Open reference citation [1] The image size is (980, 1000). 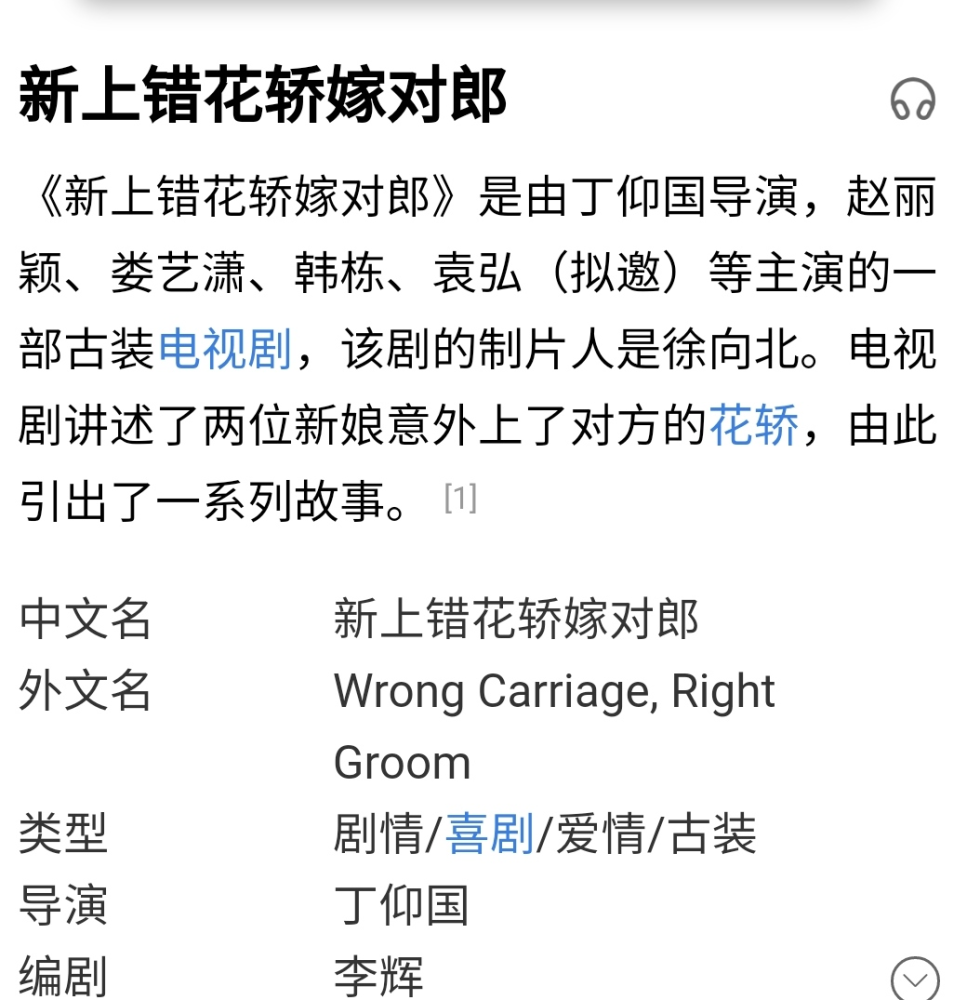460,498
